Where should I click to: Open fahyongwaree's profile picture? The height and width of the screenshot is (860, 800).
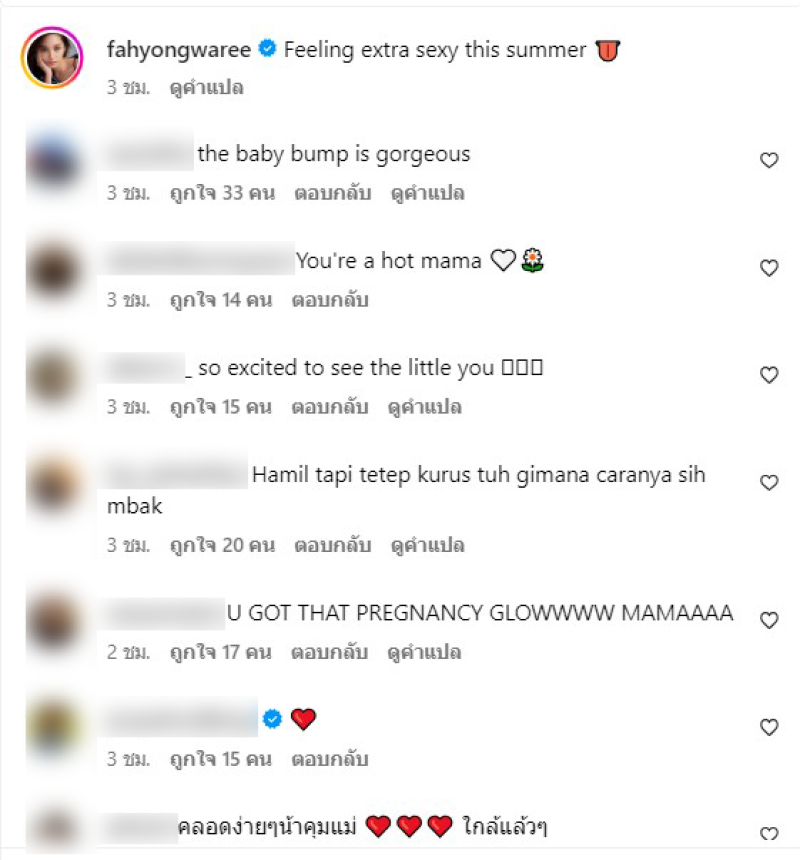point(51,59)
